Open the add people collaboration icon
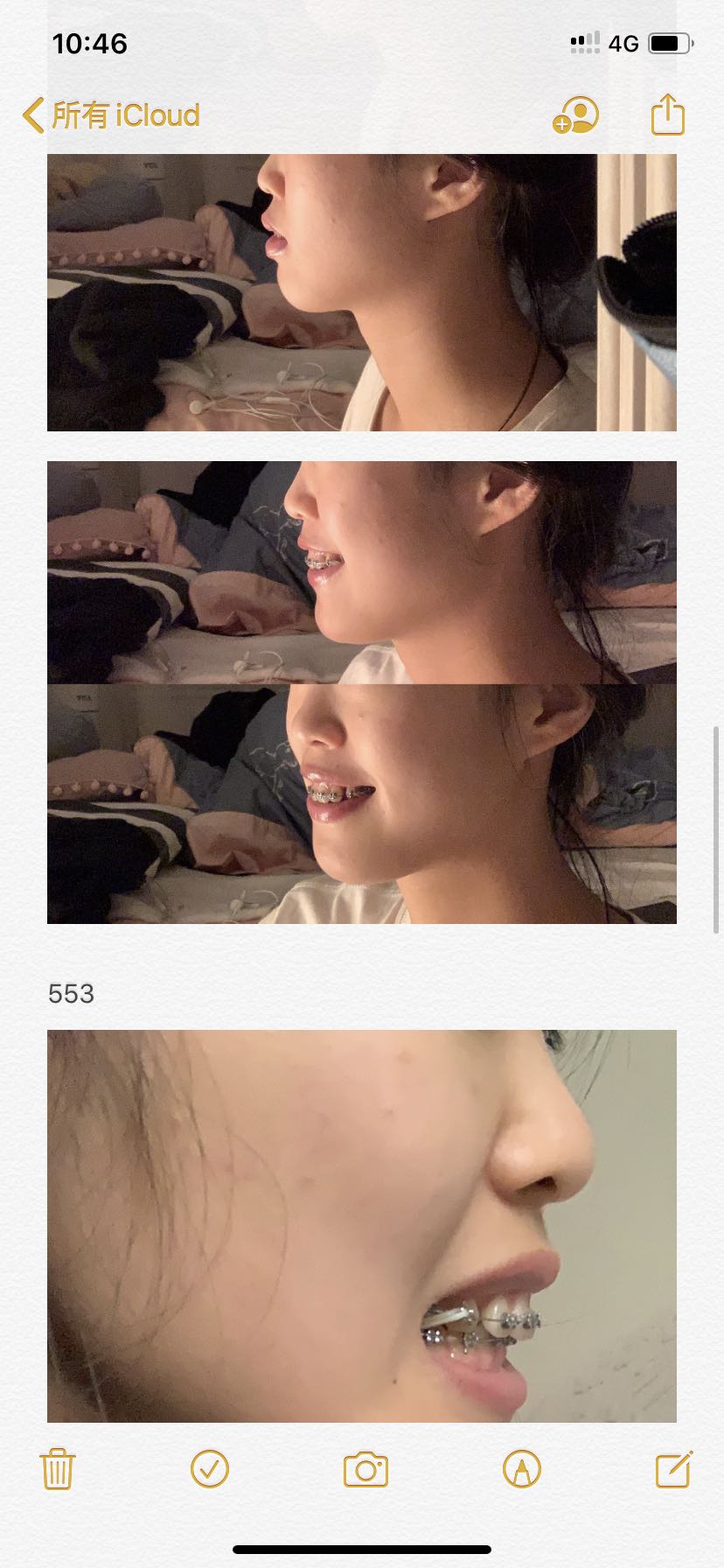 [x=575, y=115]
